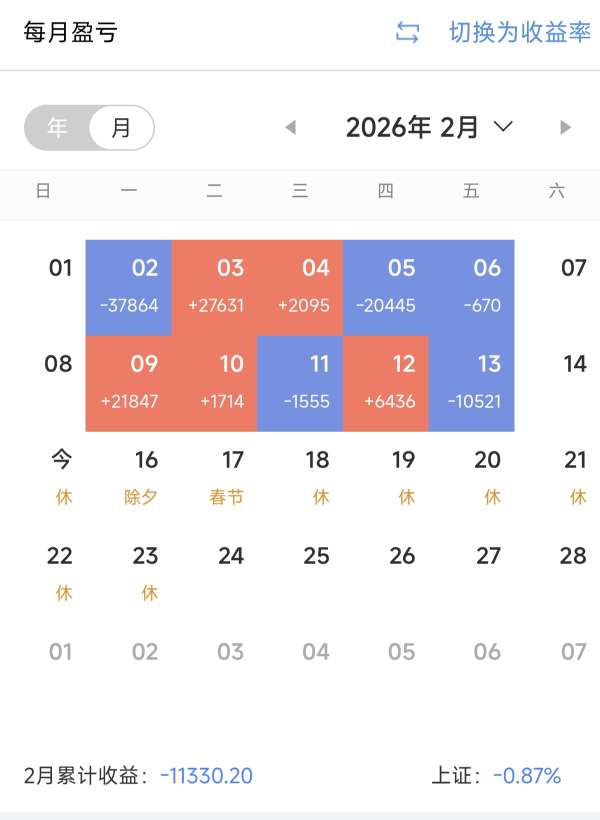Open February 03 with gain +27631
Viewport: 600px width, 820px height.
pyautogui.click(x=215, y=287)
